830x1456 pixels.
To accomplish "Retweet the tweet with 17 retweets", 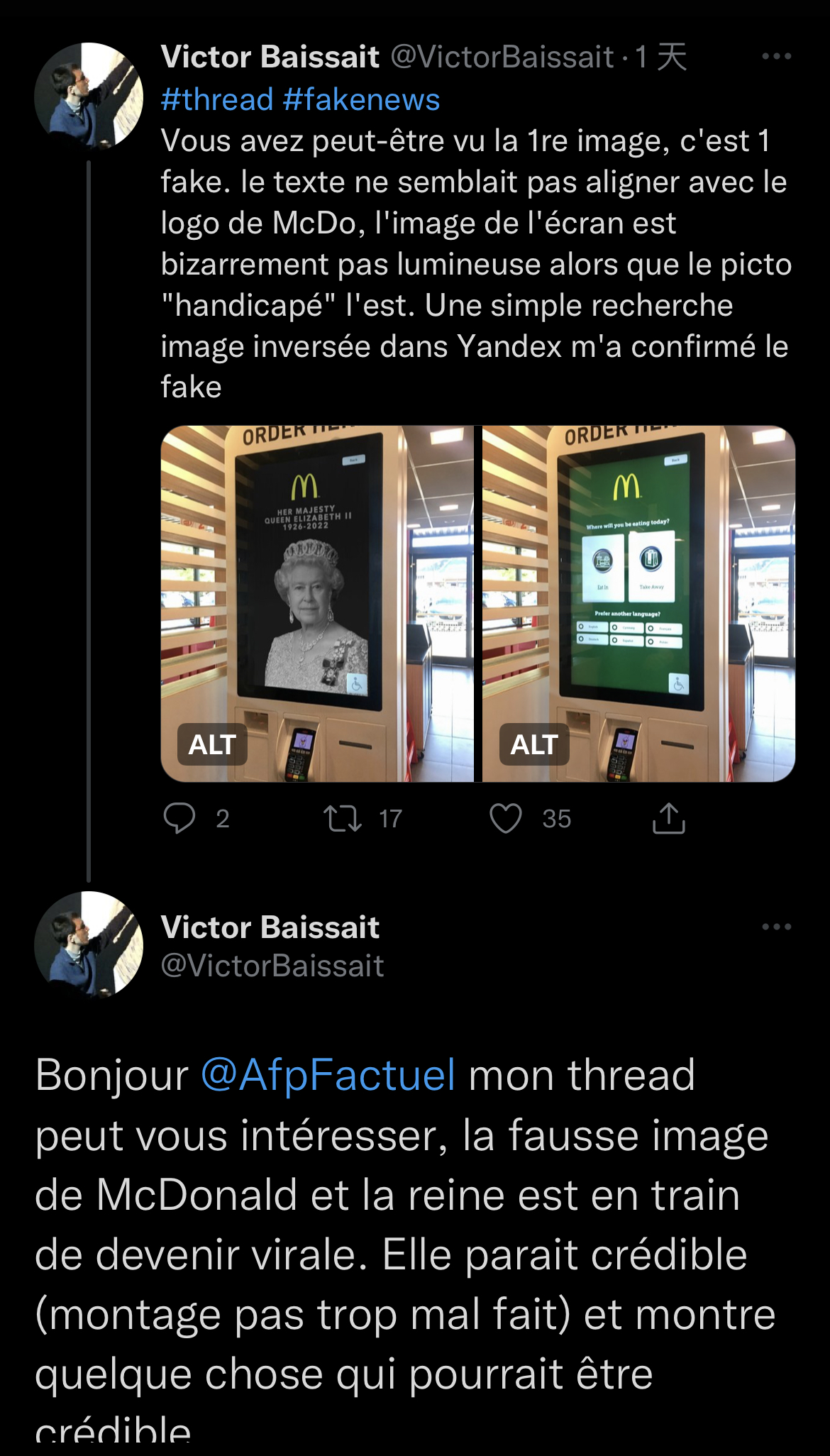I will tap(343, 818).
